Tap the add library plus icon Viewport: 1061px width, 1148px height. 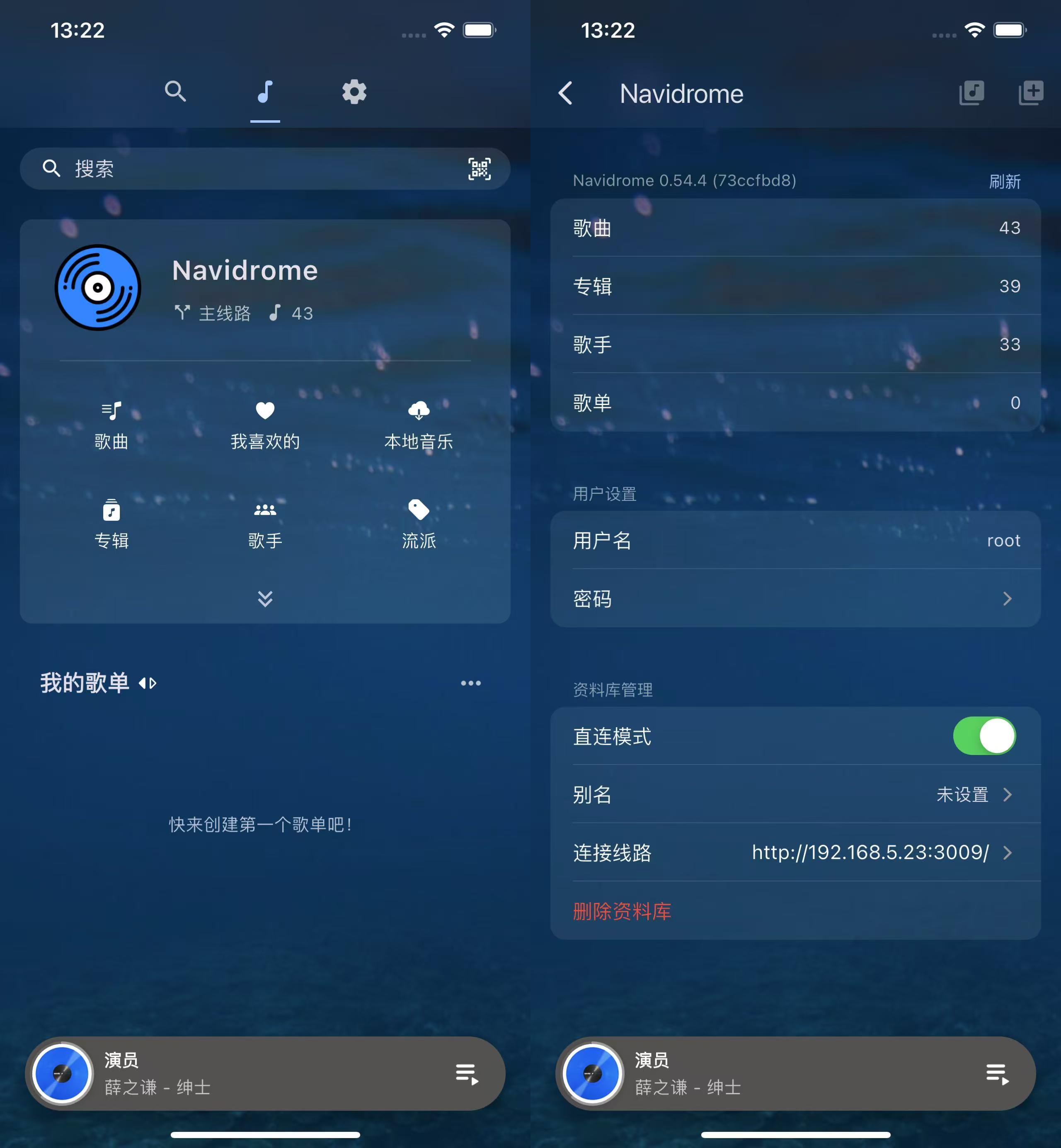click(1031, 92)
